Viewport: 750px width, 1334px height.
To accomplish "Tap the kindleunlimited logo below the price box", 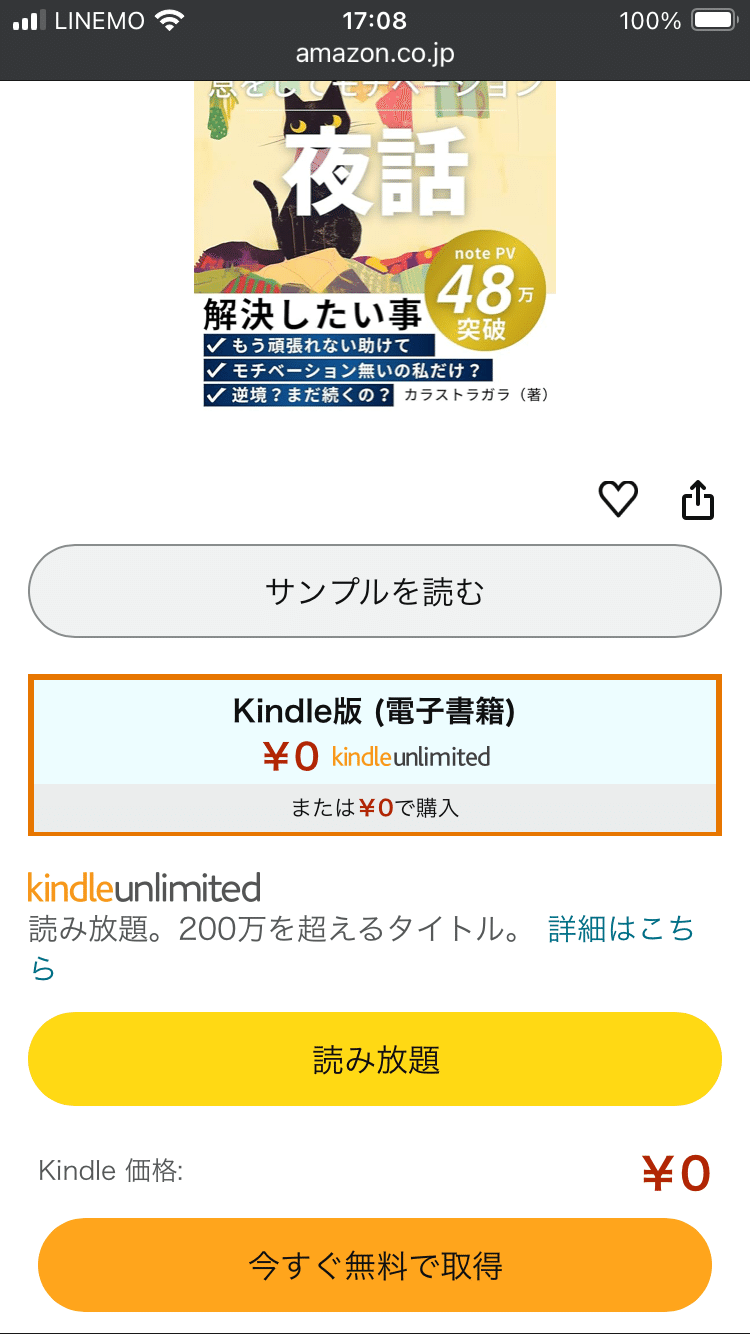I will [143, 888].
